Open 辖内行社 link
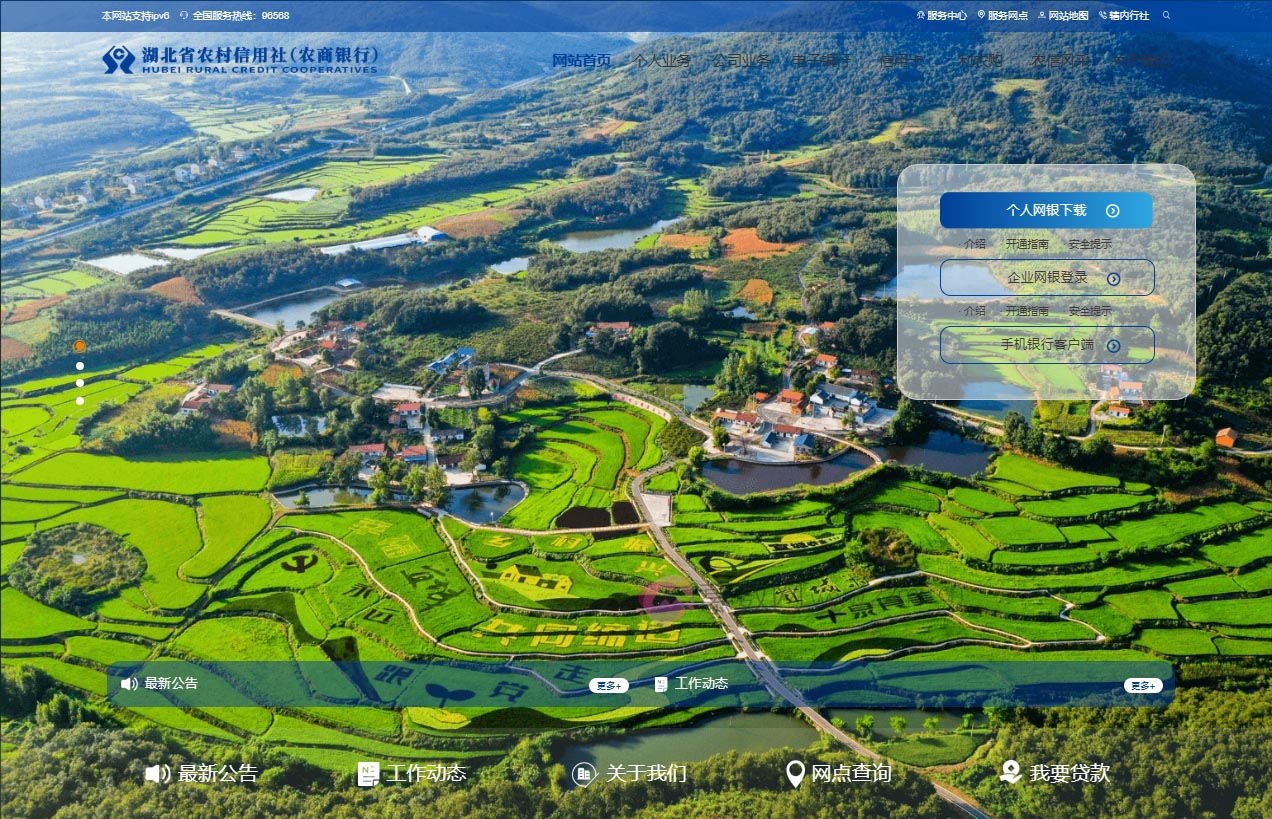 1124,15
